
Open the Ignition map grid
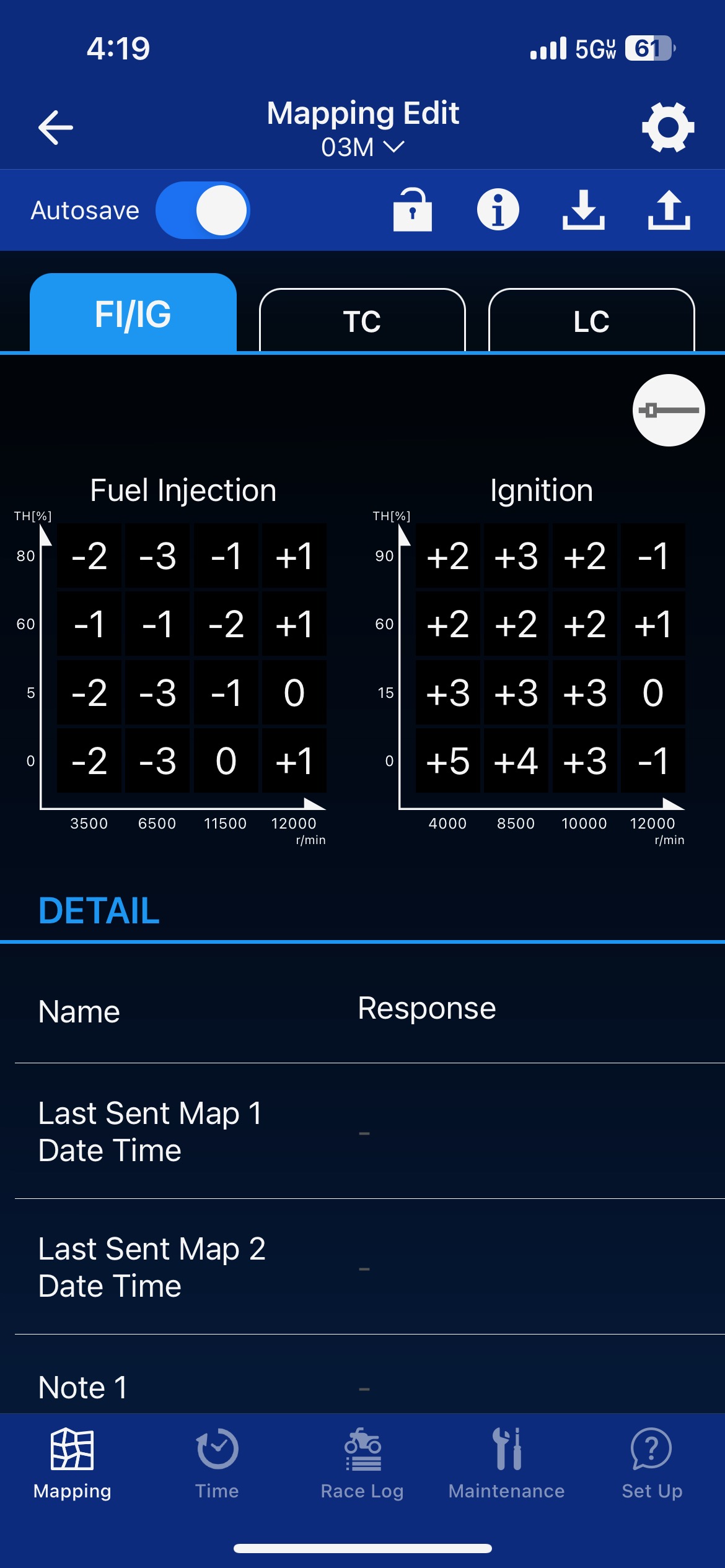point(550,658)
